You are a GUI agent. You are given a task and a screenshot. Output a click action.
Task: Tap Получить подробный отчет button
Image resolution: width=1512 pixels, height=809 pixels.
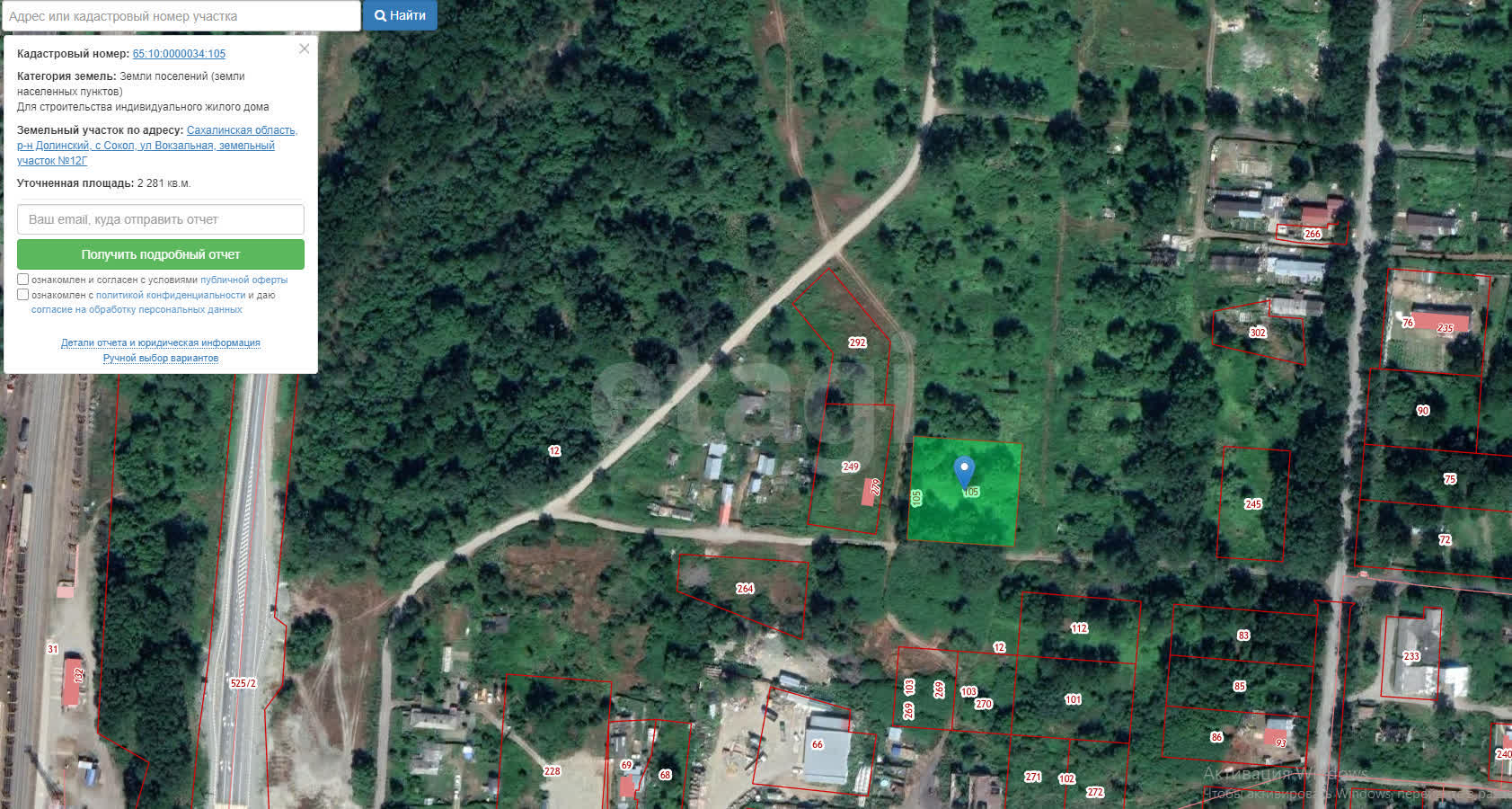coord(161,254)
